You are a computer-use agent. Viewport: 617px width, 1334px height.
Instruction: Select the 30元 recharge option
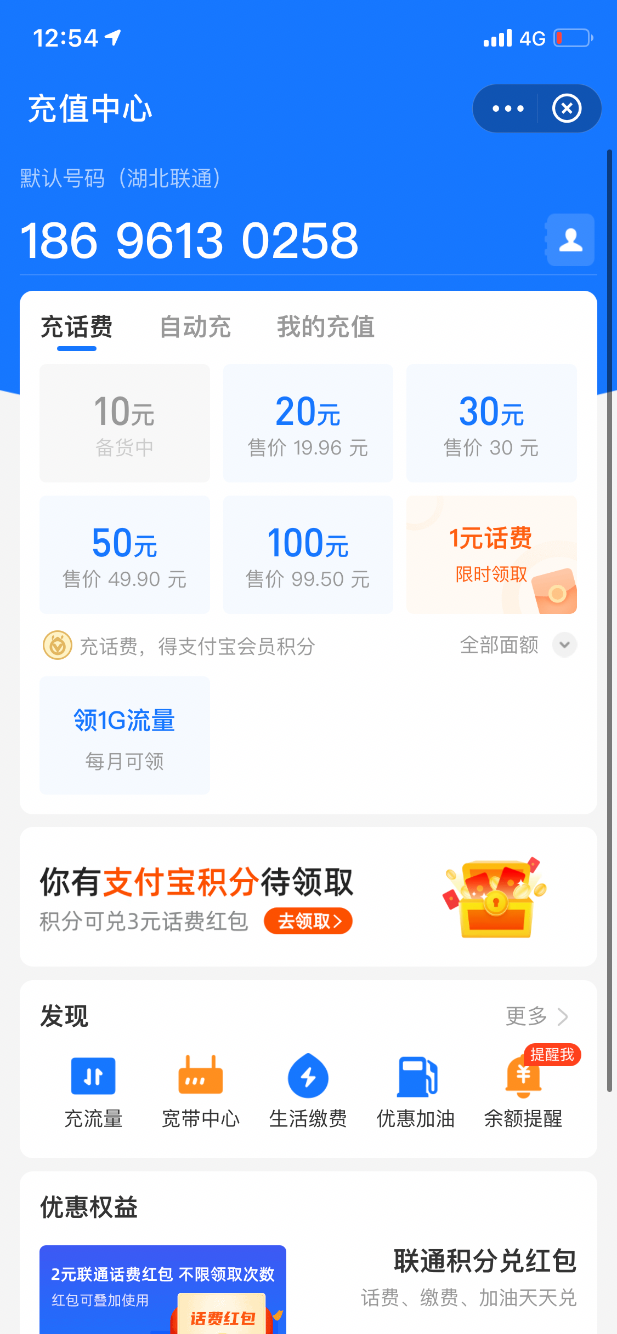click(x=491, y=424)
